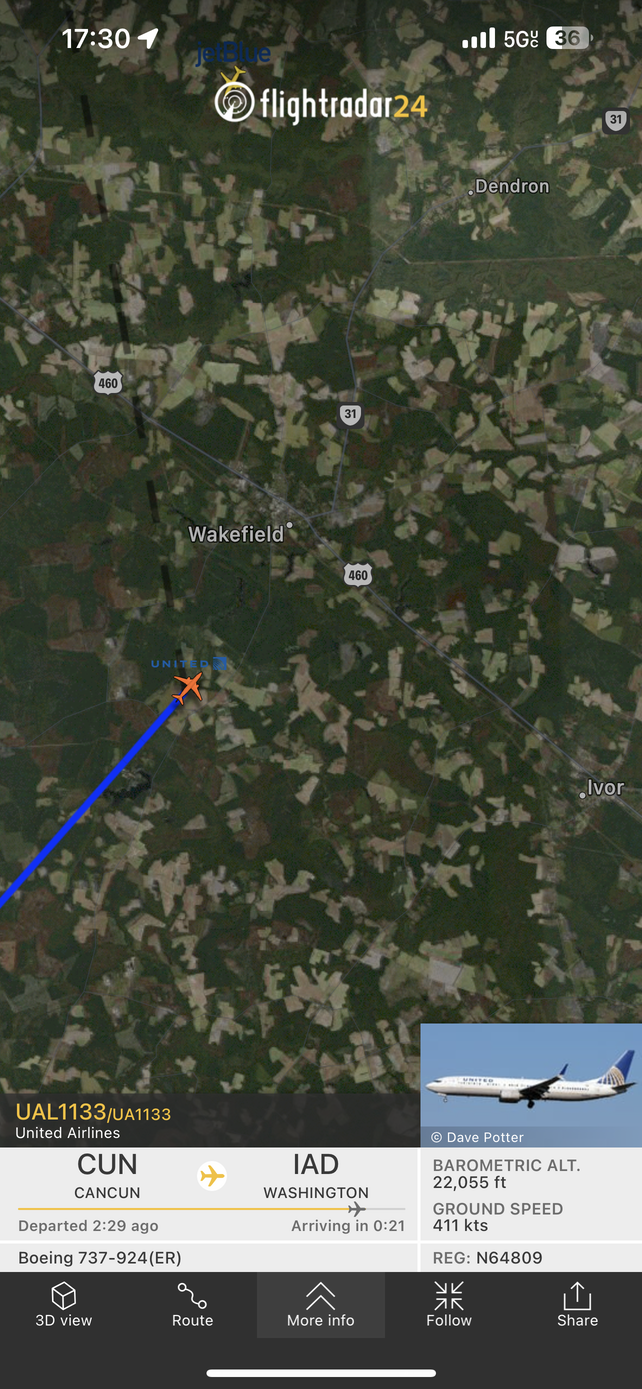This screenshot has width=642, height=1389.
Task: Show the flight route
Action: (192, 1305)
